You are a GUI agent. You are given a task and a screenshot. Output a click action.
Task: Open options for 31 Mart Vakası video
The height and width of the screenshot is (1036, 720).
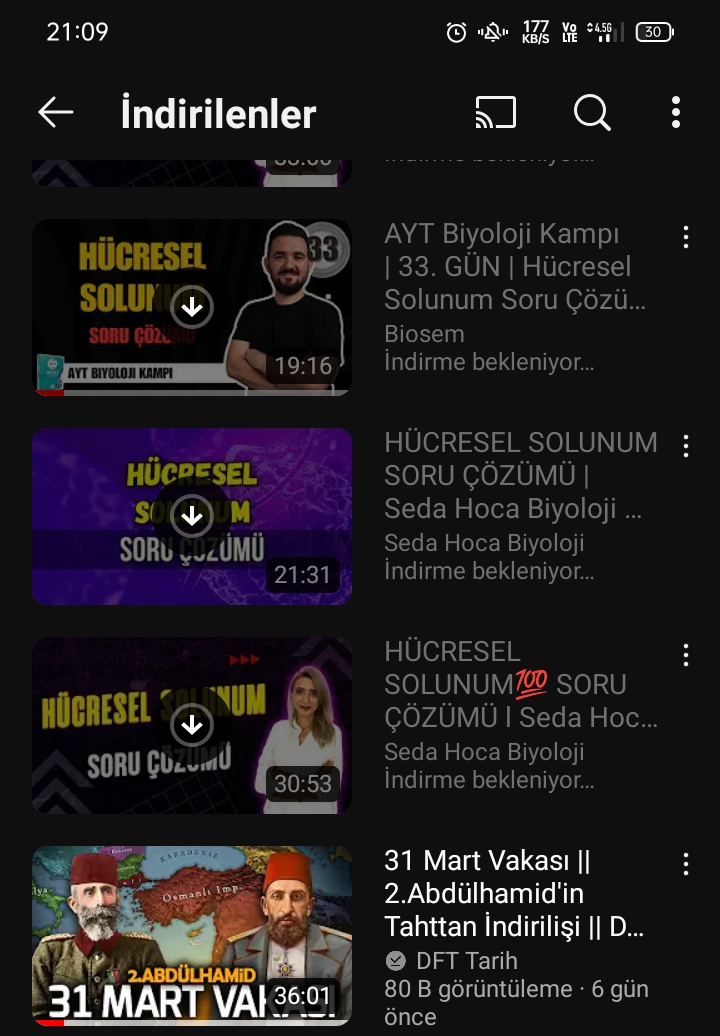pyautogui.click(x=685, y=864)
